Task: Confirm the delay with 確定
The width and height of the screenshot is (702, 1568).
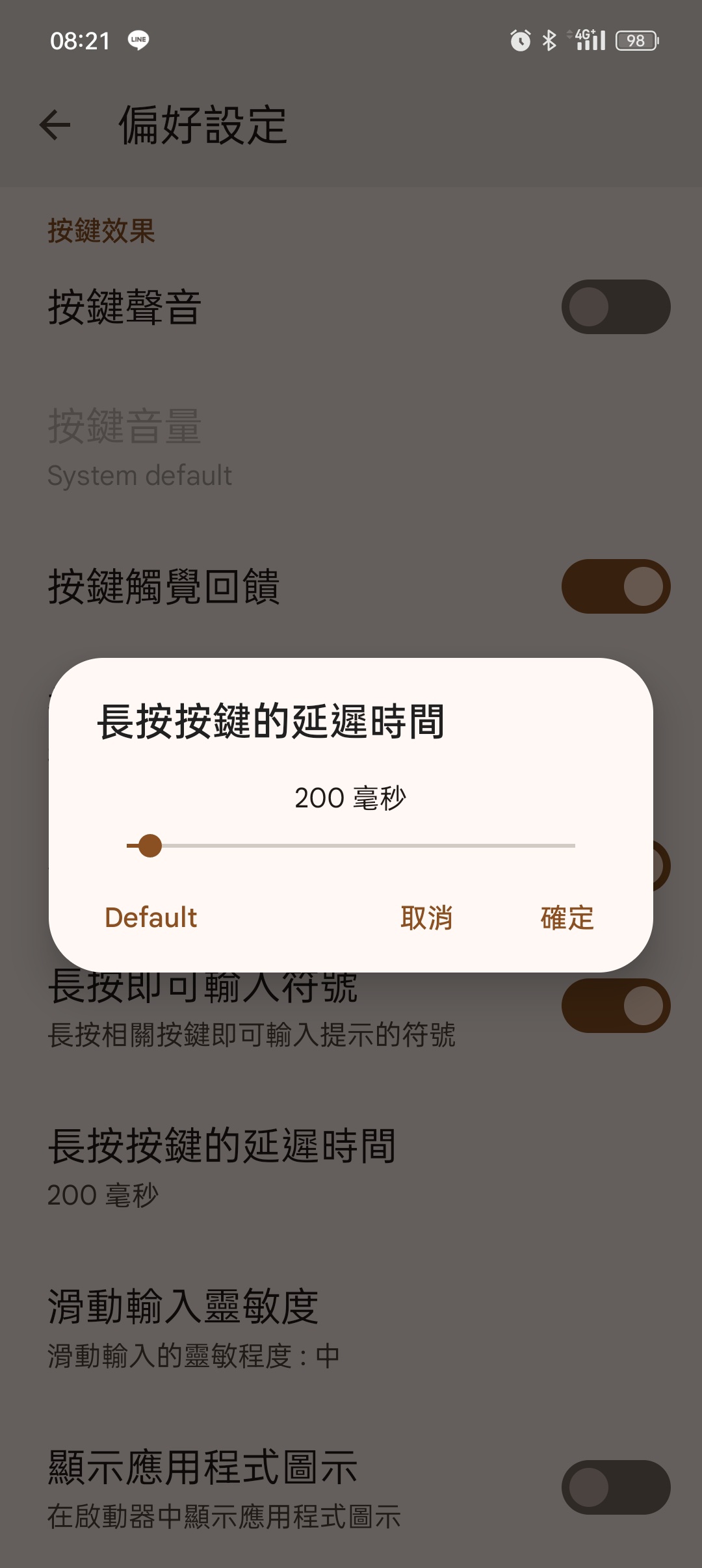Action: (x=567, y=917)
